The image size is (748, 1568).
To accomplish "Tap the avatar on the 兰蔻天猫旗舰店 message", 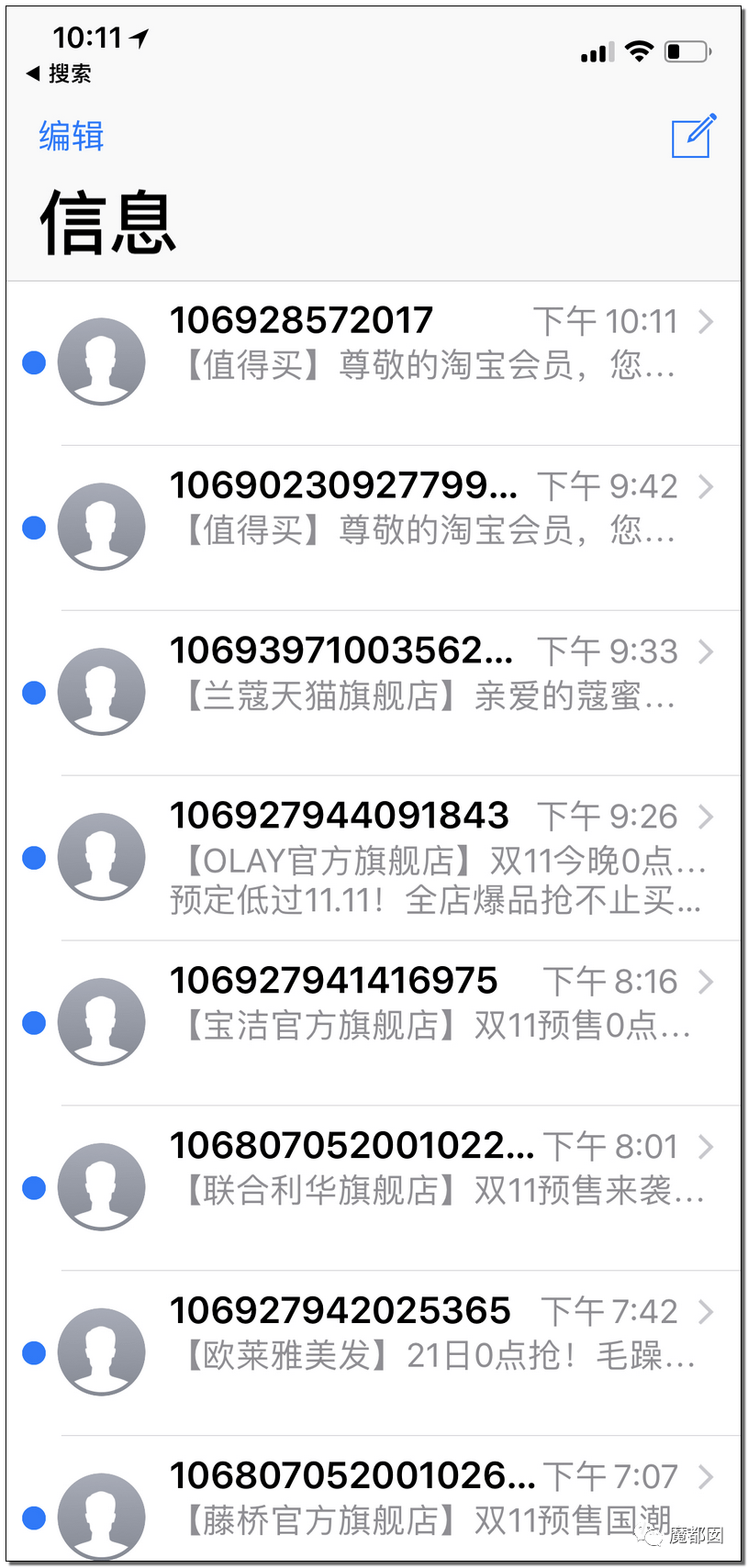I will coord(101,692).
